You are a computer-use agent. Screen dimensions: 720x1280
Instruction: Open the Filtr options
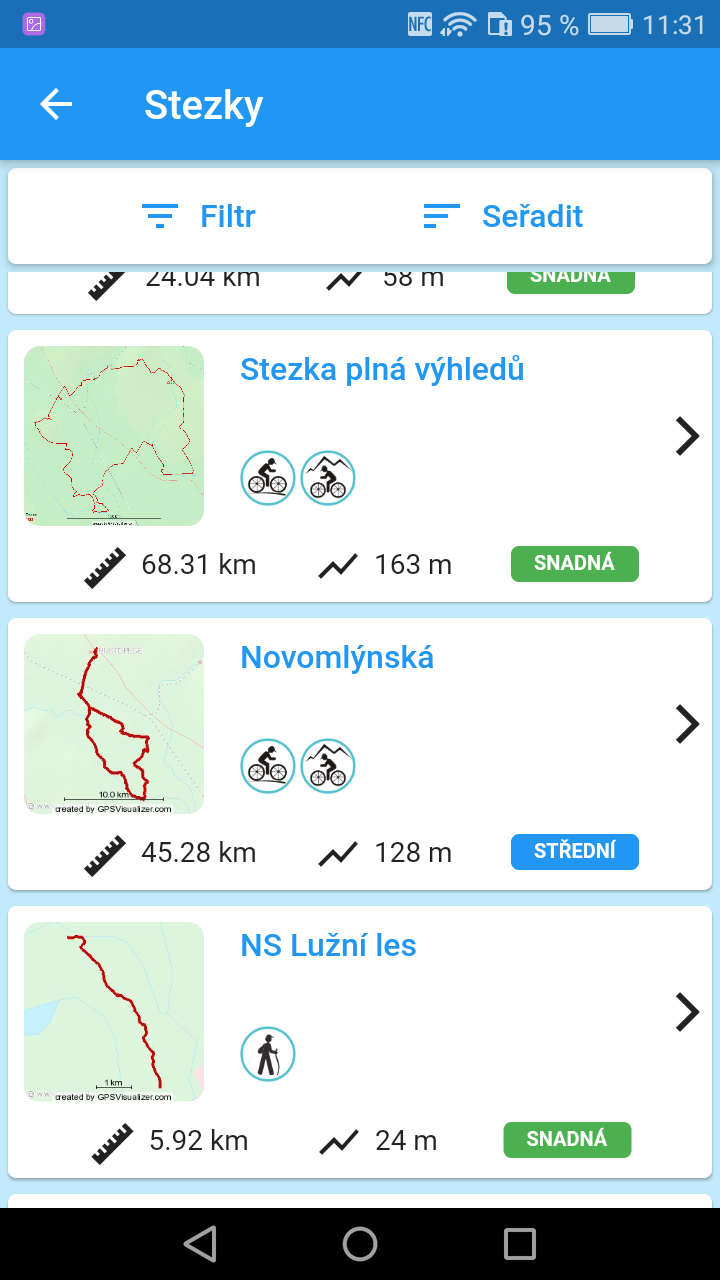(198, 216)
